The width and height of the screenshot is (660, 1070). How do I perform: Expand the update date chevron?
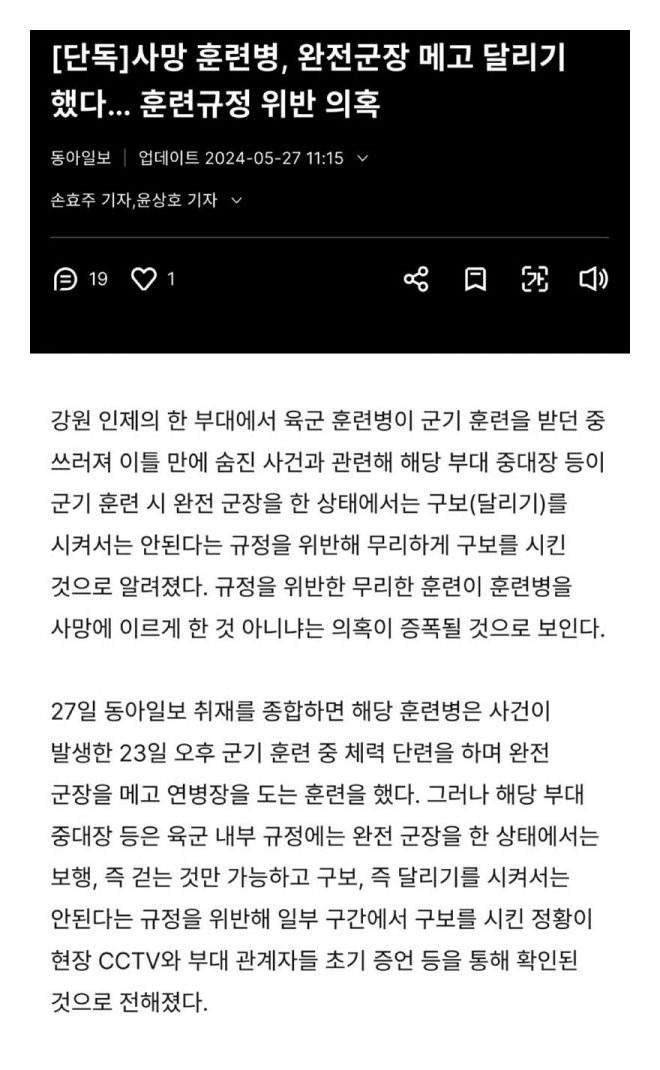click(363, 158)
